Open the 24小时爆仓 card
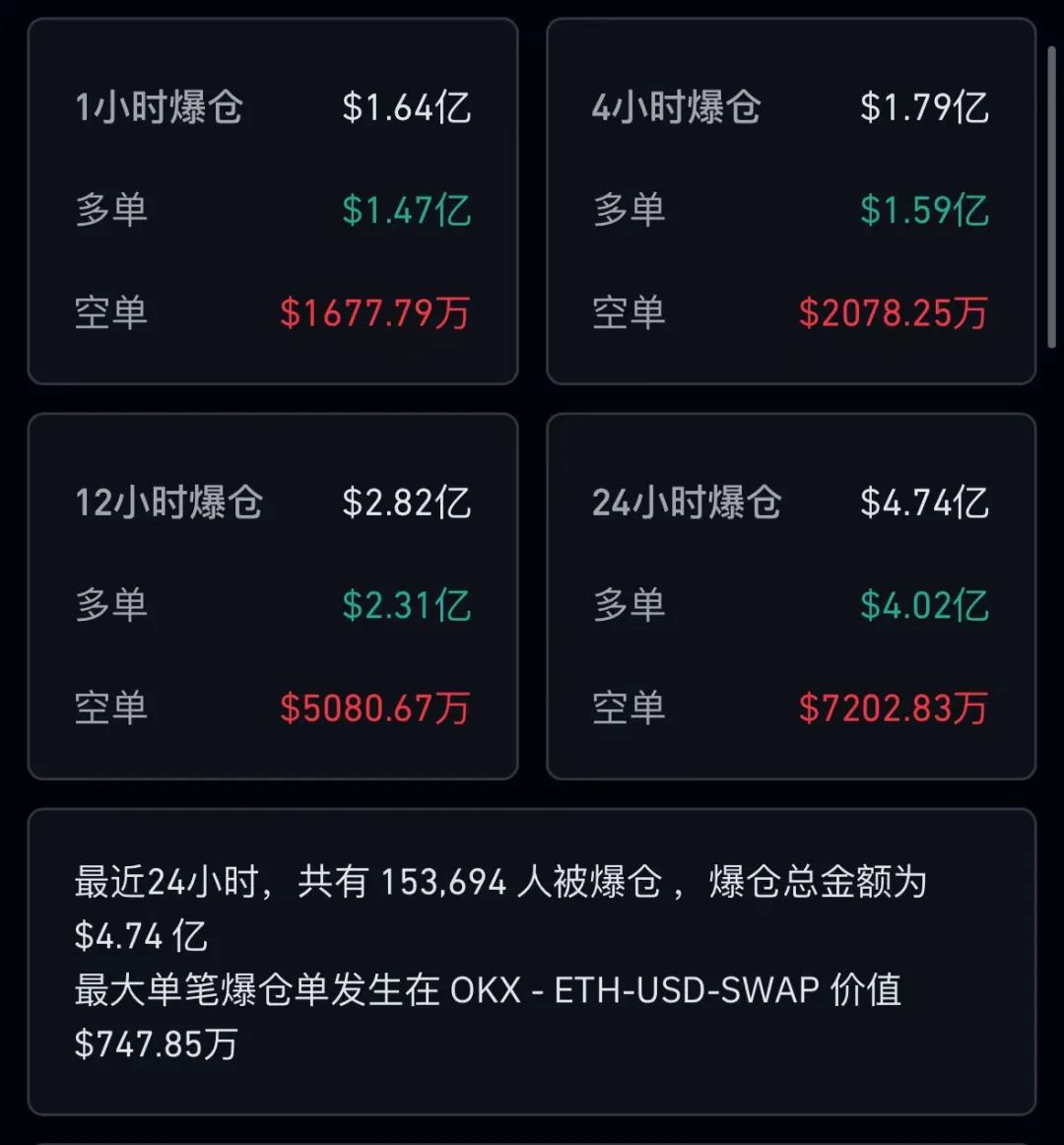1064x1145 pixels. (788, 596)
